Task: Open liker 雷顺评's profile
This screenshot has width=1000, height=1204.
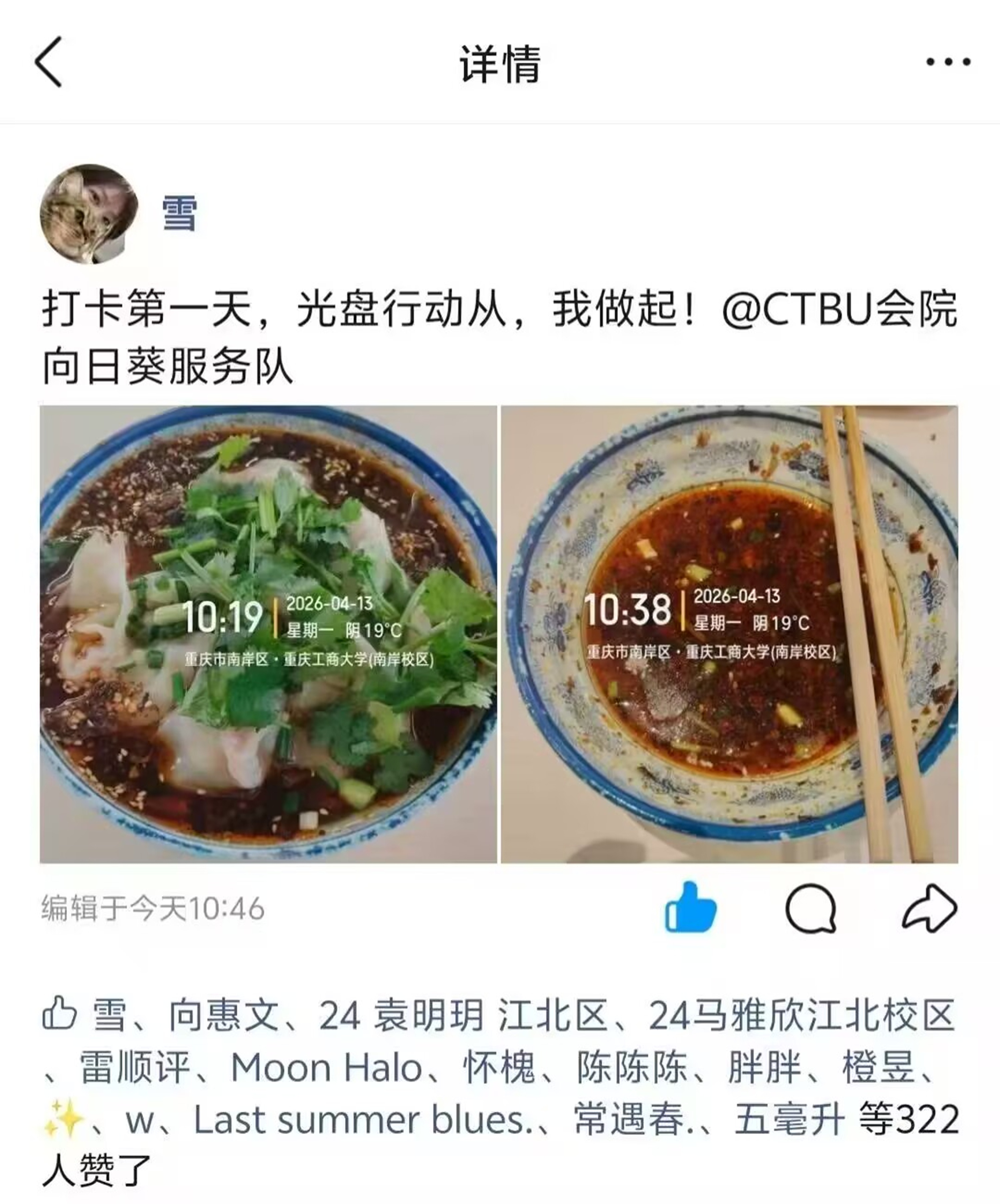Action: (135, 1068)
